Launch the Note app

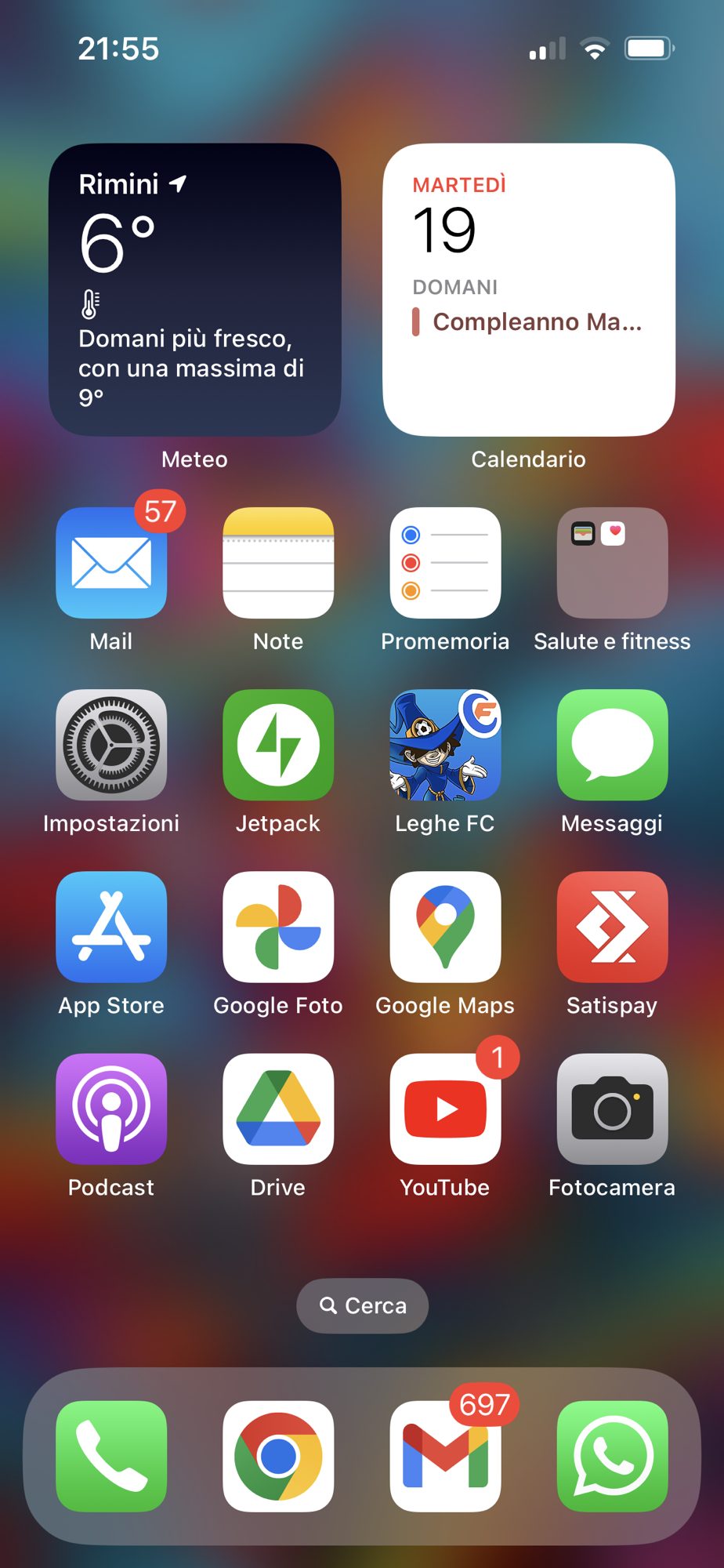click(278, 562)
